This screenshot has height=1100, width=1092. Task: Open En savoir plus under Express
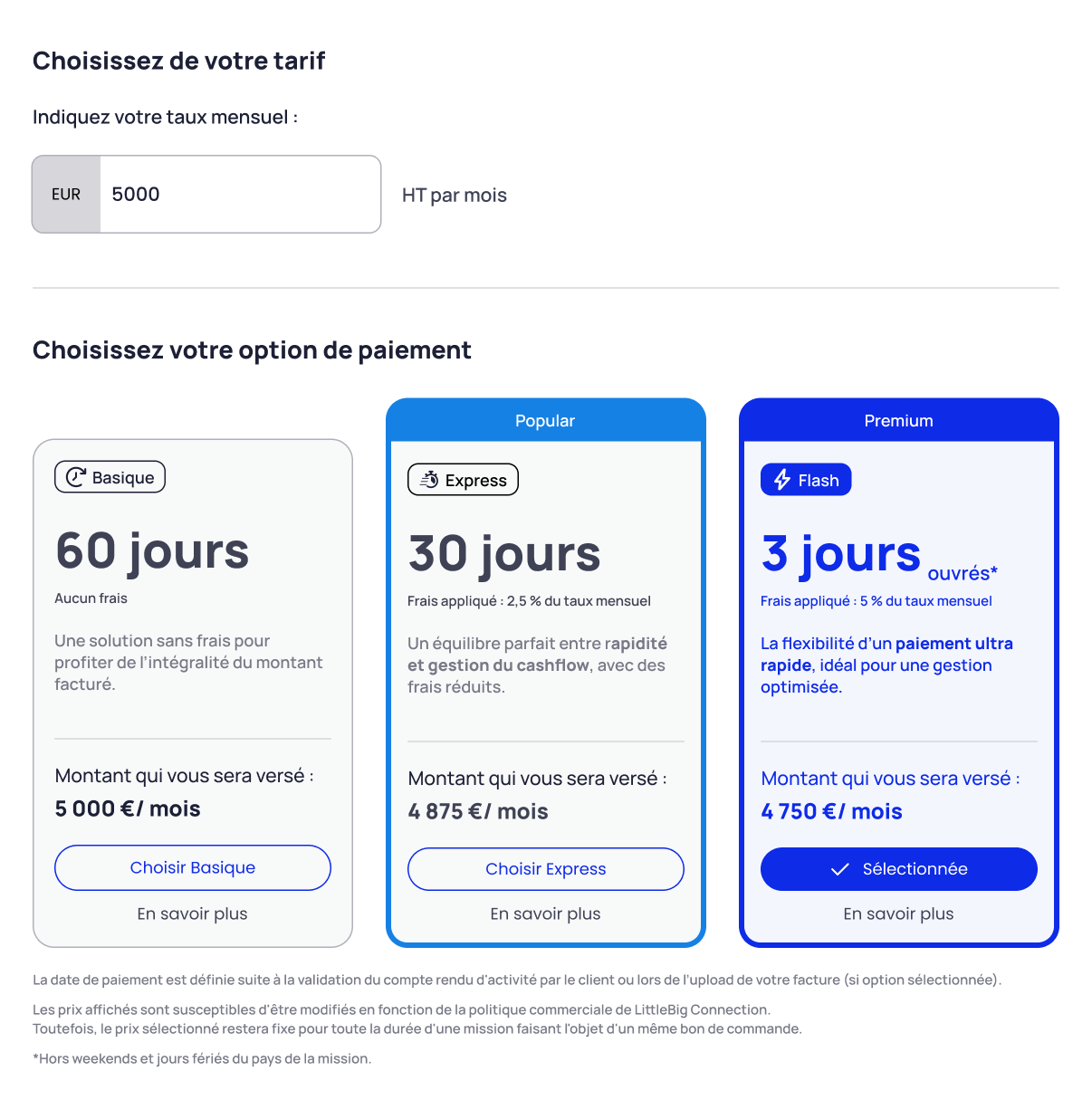point(546,913)
